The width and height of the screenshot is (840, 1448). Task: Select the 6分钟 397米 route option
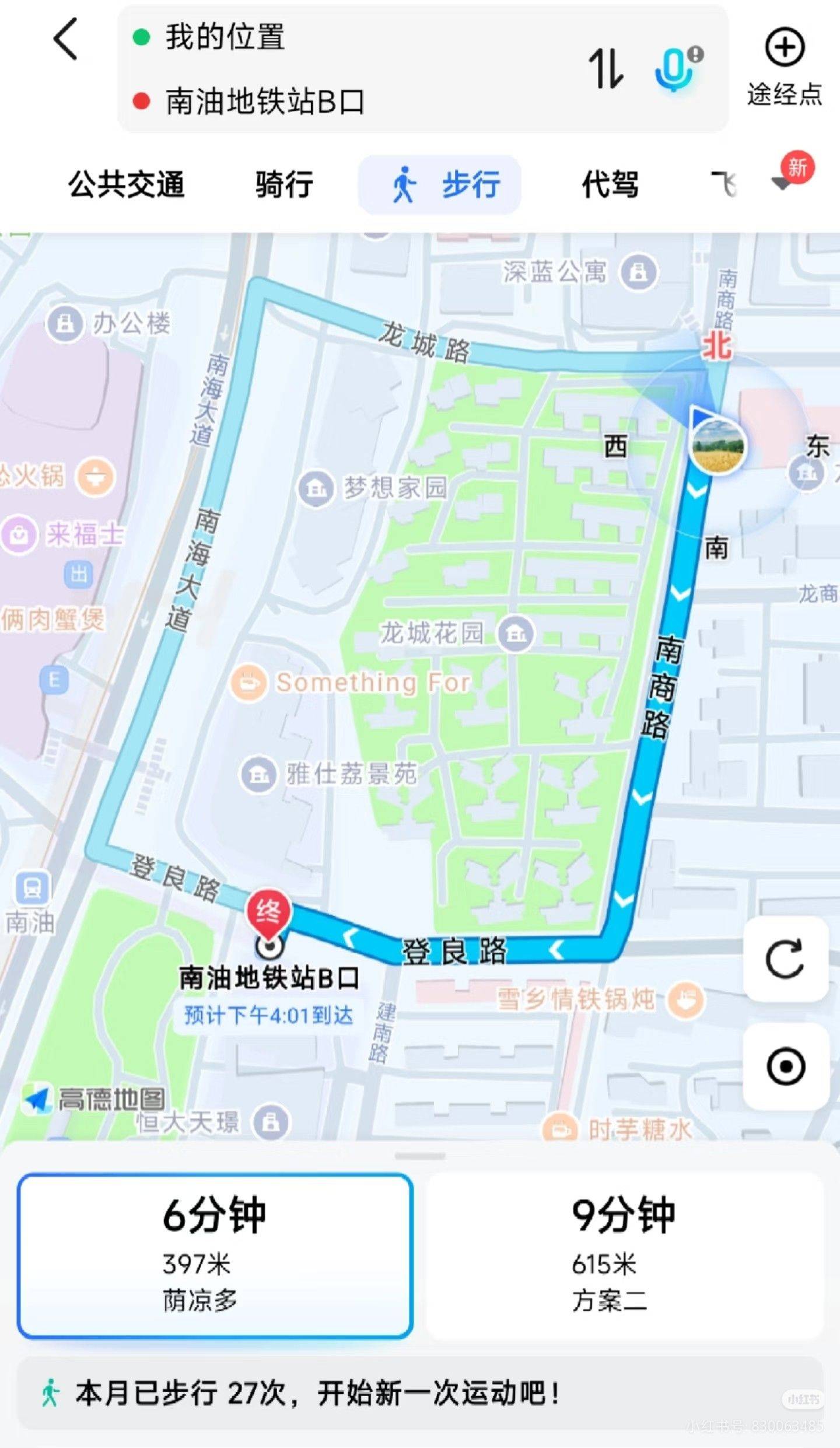pos(215,1255)
